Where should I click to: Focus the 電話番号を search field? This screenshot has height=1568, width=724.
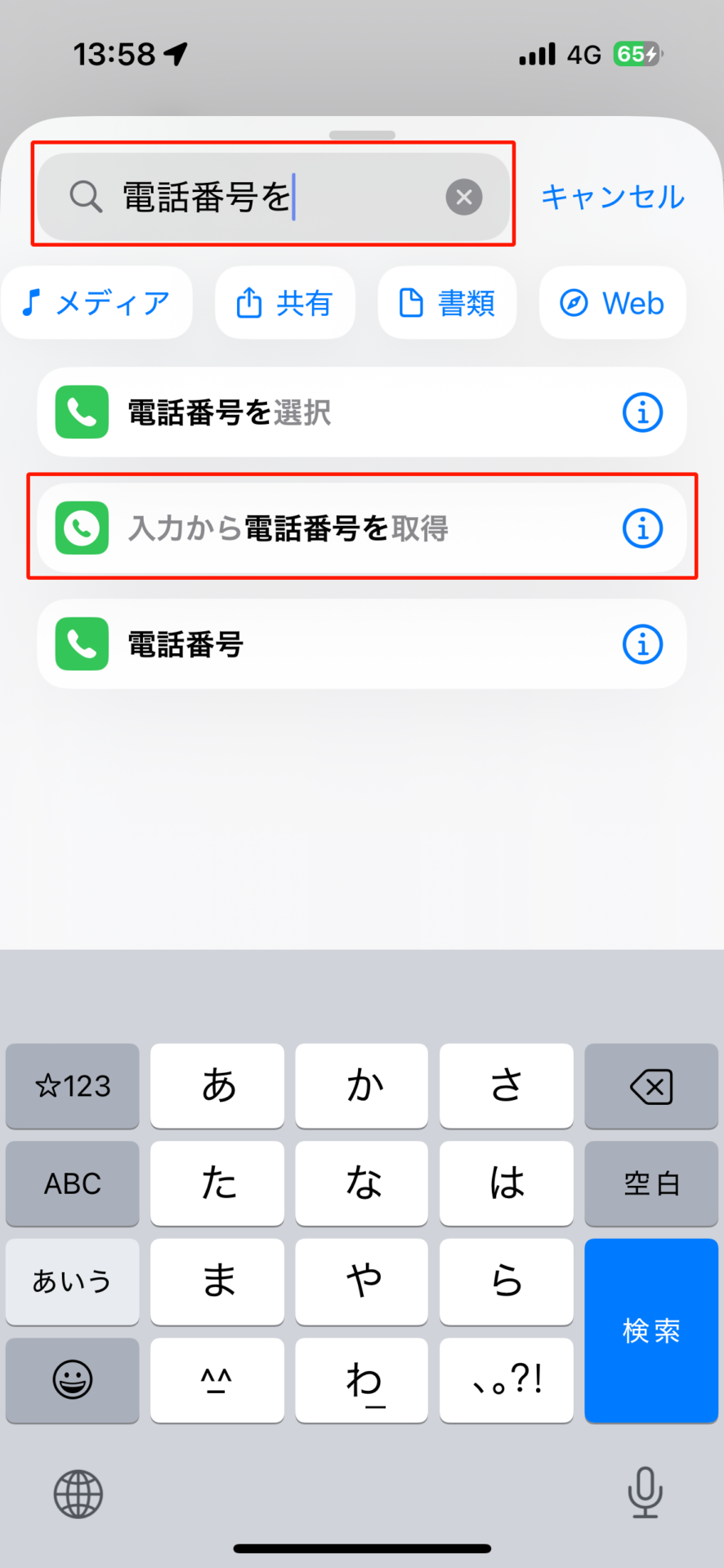pyautogui.click(x=273, y=197)
